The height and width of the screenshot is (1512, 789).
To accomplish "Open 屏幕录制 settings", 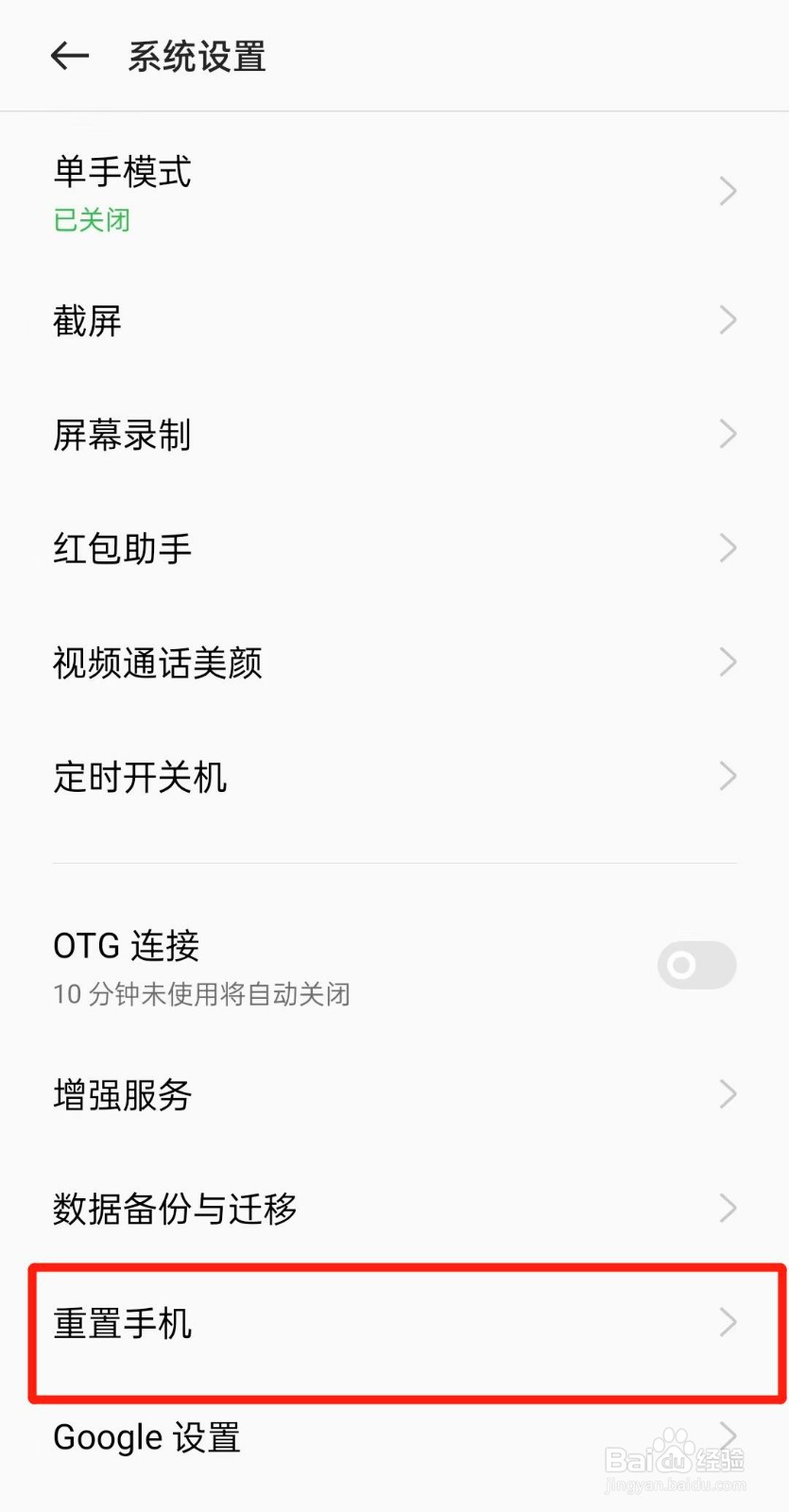I will pyautogui.click(x=394, y=435).
